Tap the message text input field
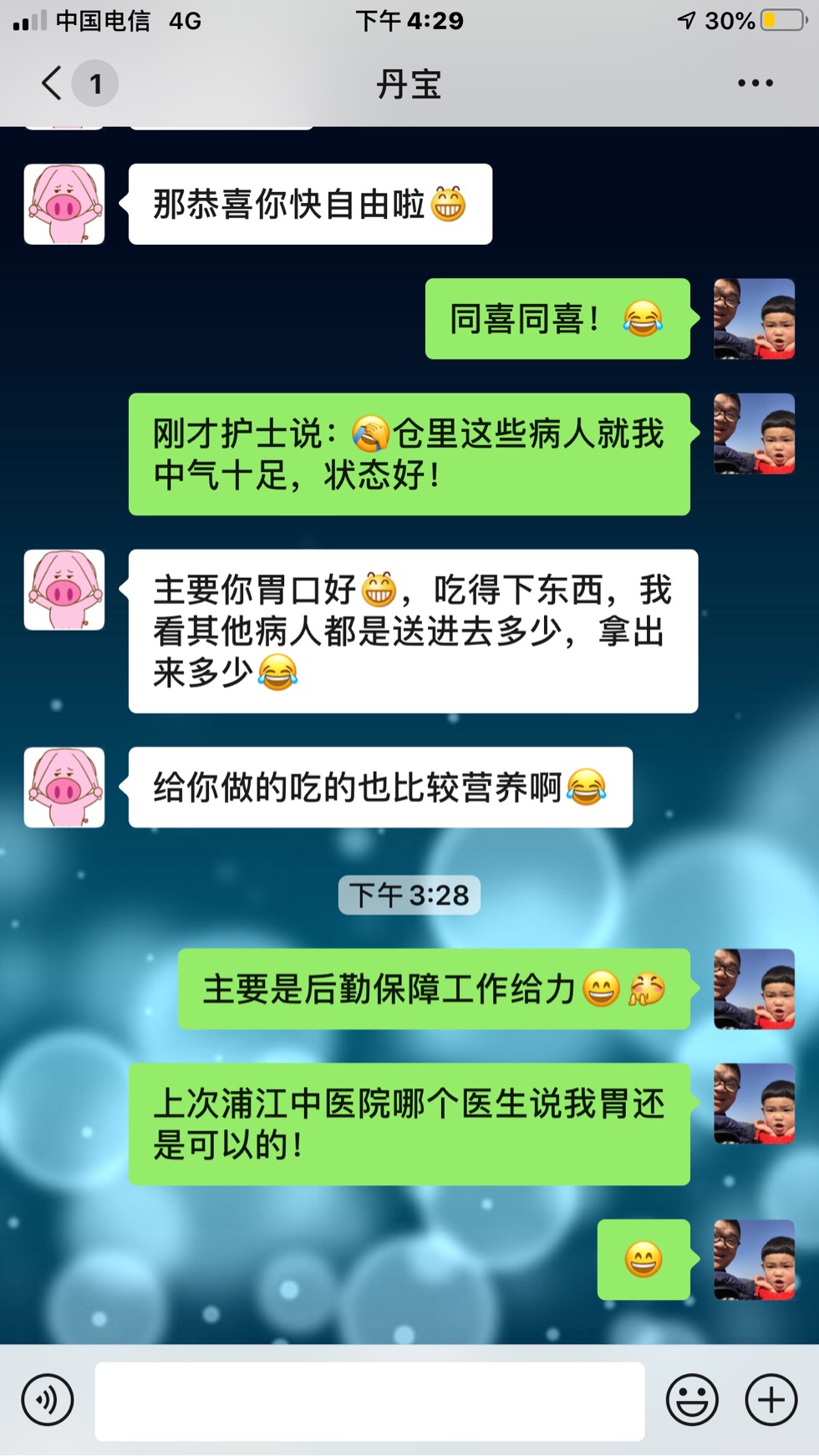 click(369, 1401)
